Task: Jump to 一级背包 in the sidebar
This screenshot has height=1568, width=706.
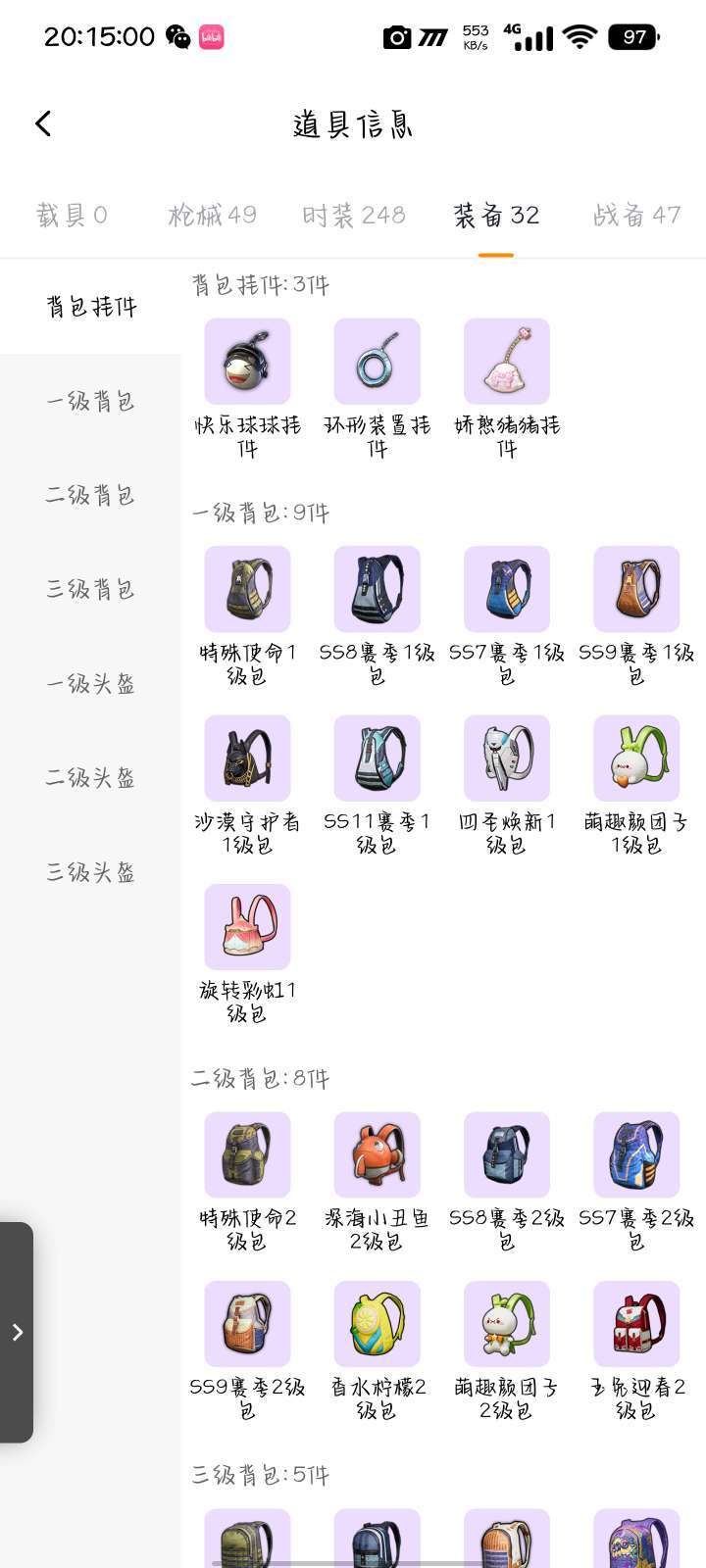Action: click(90, 401)
